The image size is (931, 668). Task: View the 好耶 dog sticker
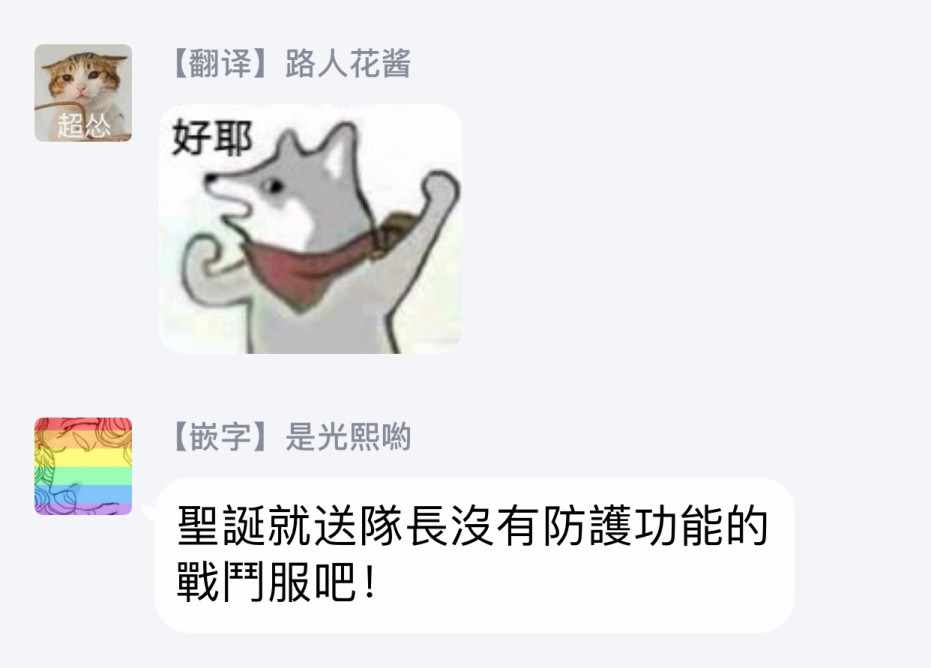311,229
